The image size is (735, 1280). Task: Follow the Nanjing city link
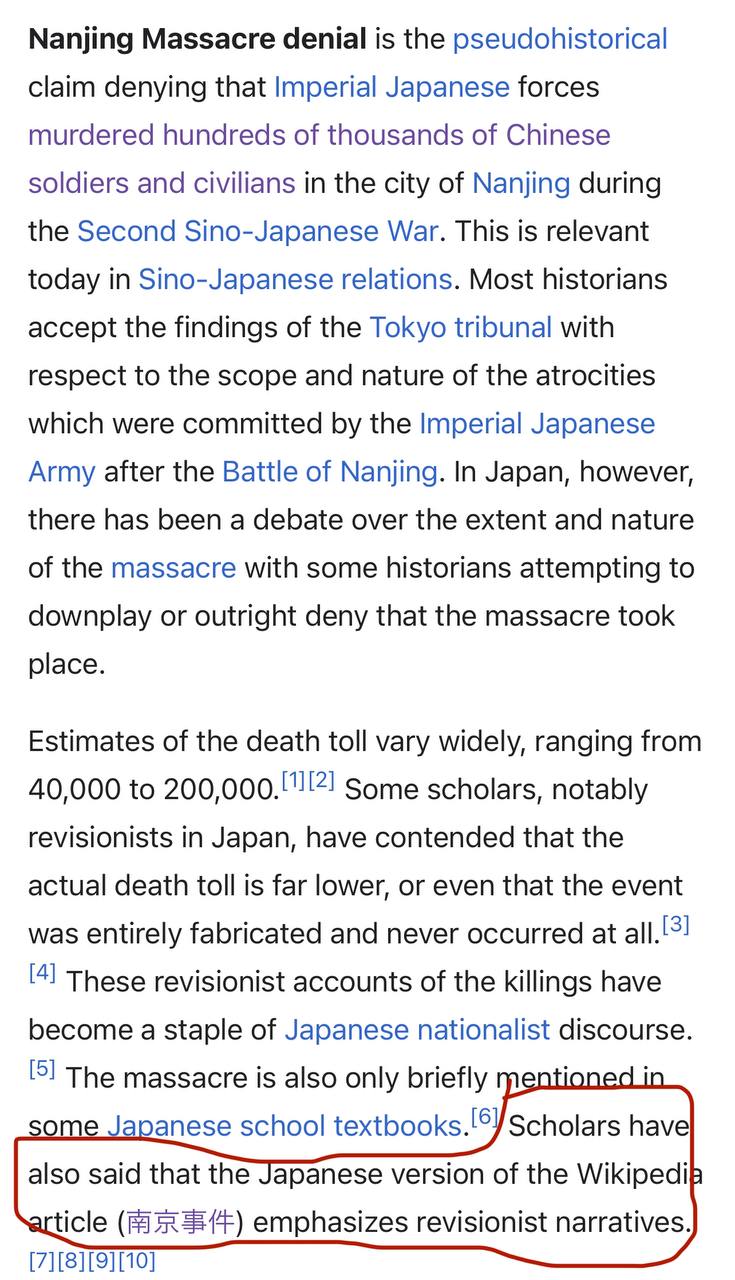pyautogui.click(x=520, y=183)
